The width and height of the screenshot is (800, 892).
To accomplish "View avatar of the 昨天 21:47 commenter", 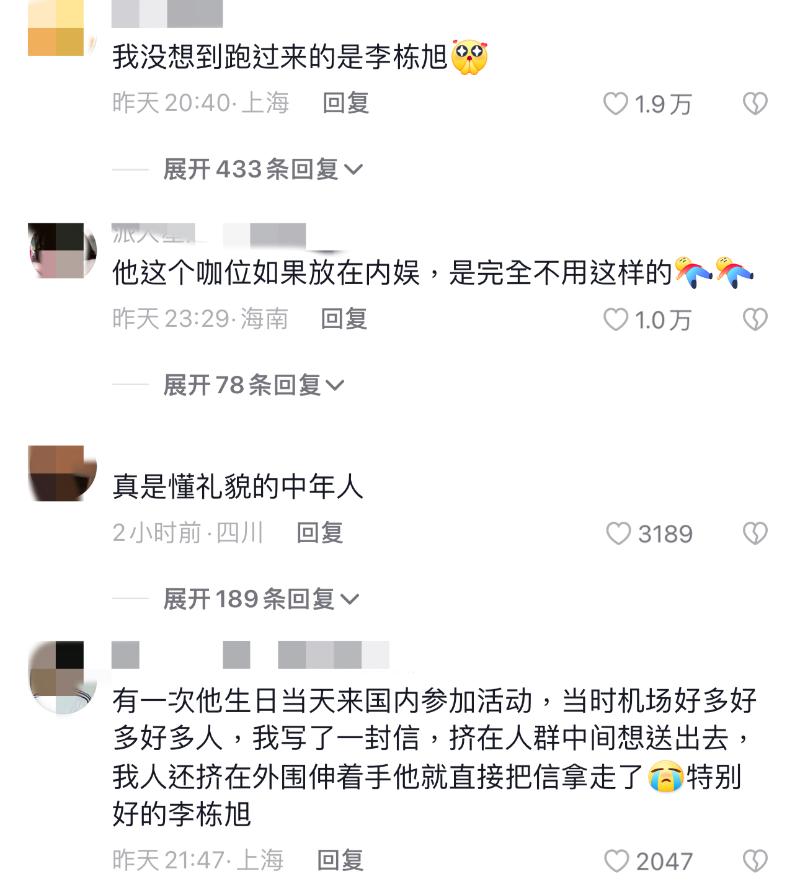I will (62, 676).
